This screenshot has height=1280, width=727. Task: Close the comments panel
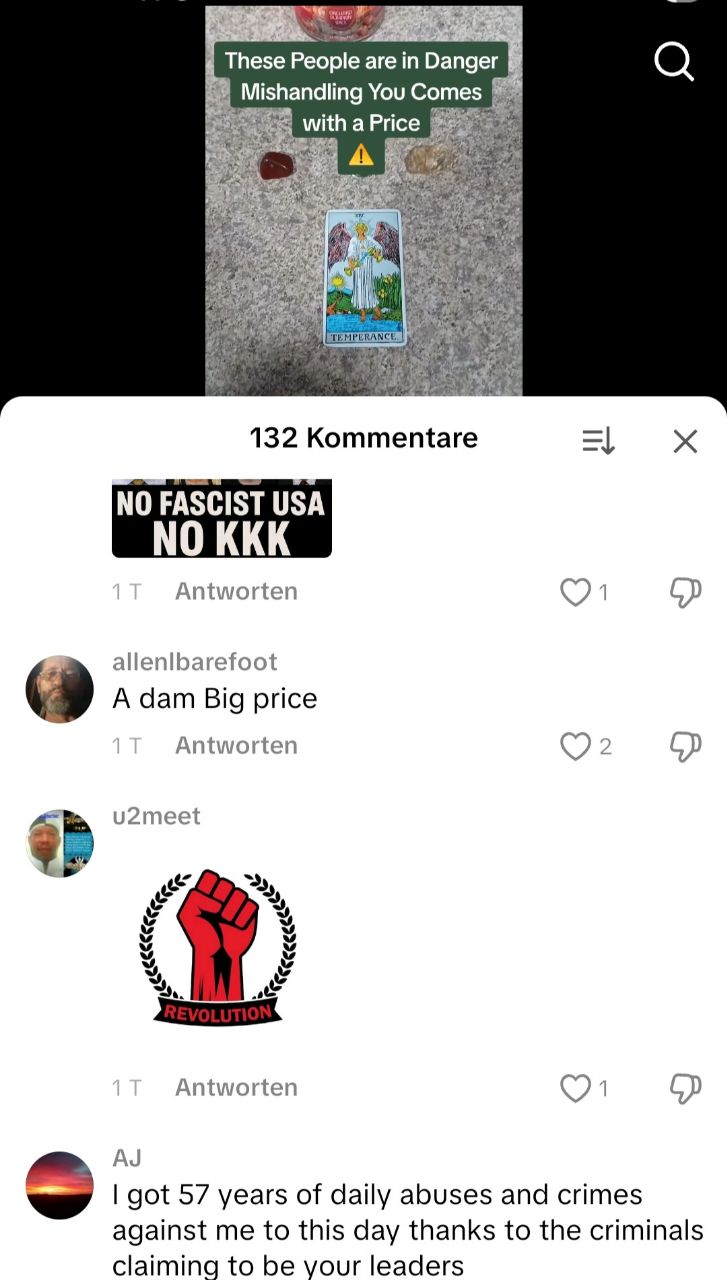pyautogui.click(x=685, y=441)
